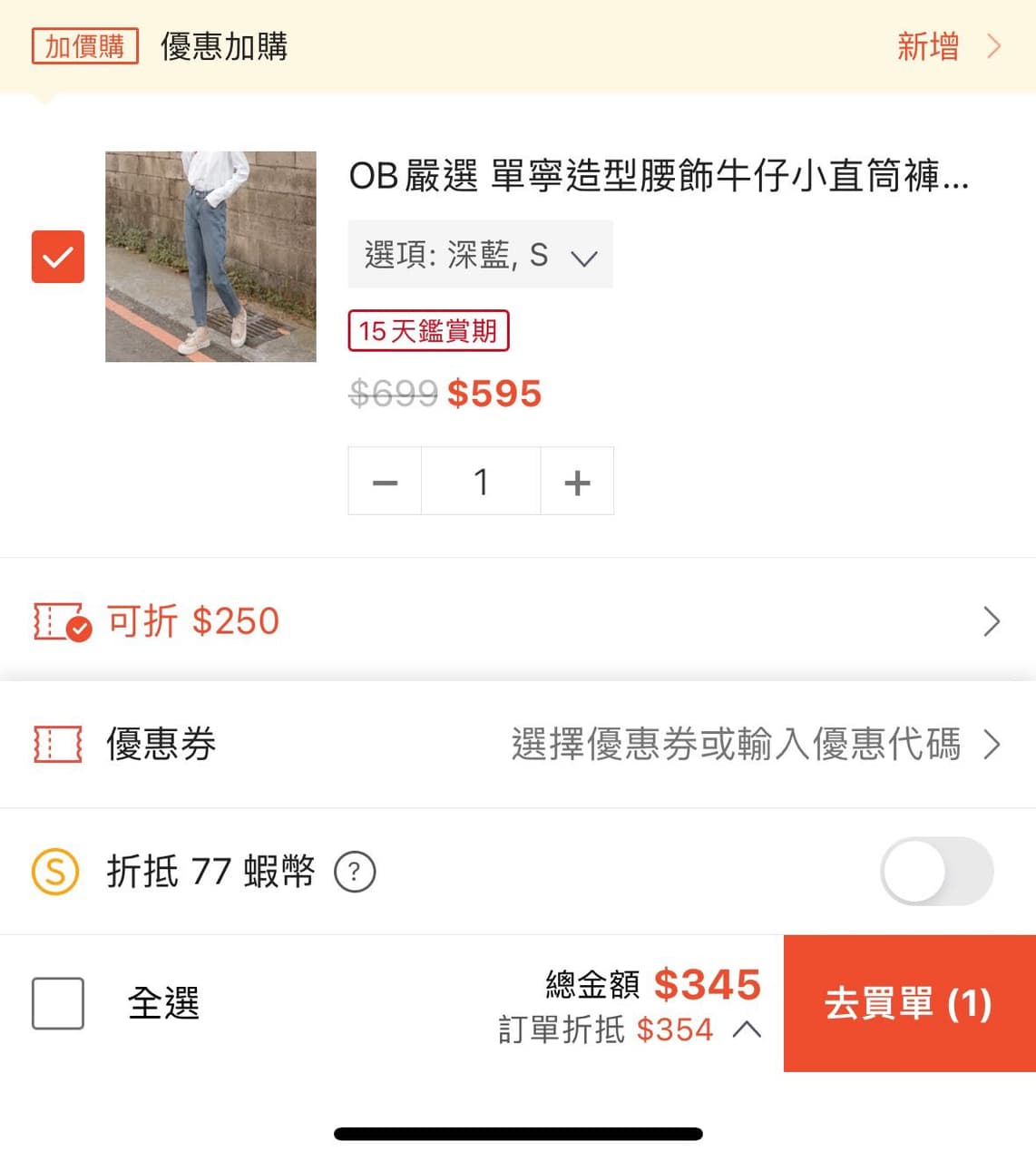Expand the 可折 $250 discount details
1036x1161 pixels.
pyautogui.click(x=992, y=621)
